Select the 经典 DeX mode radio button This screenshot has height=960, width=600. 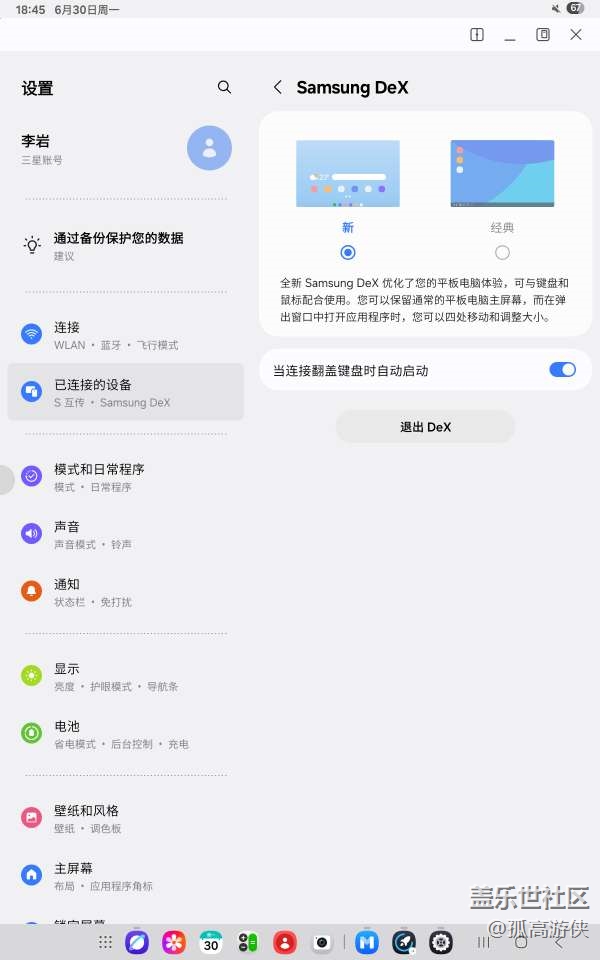[x=502, y=252]
